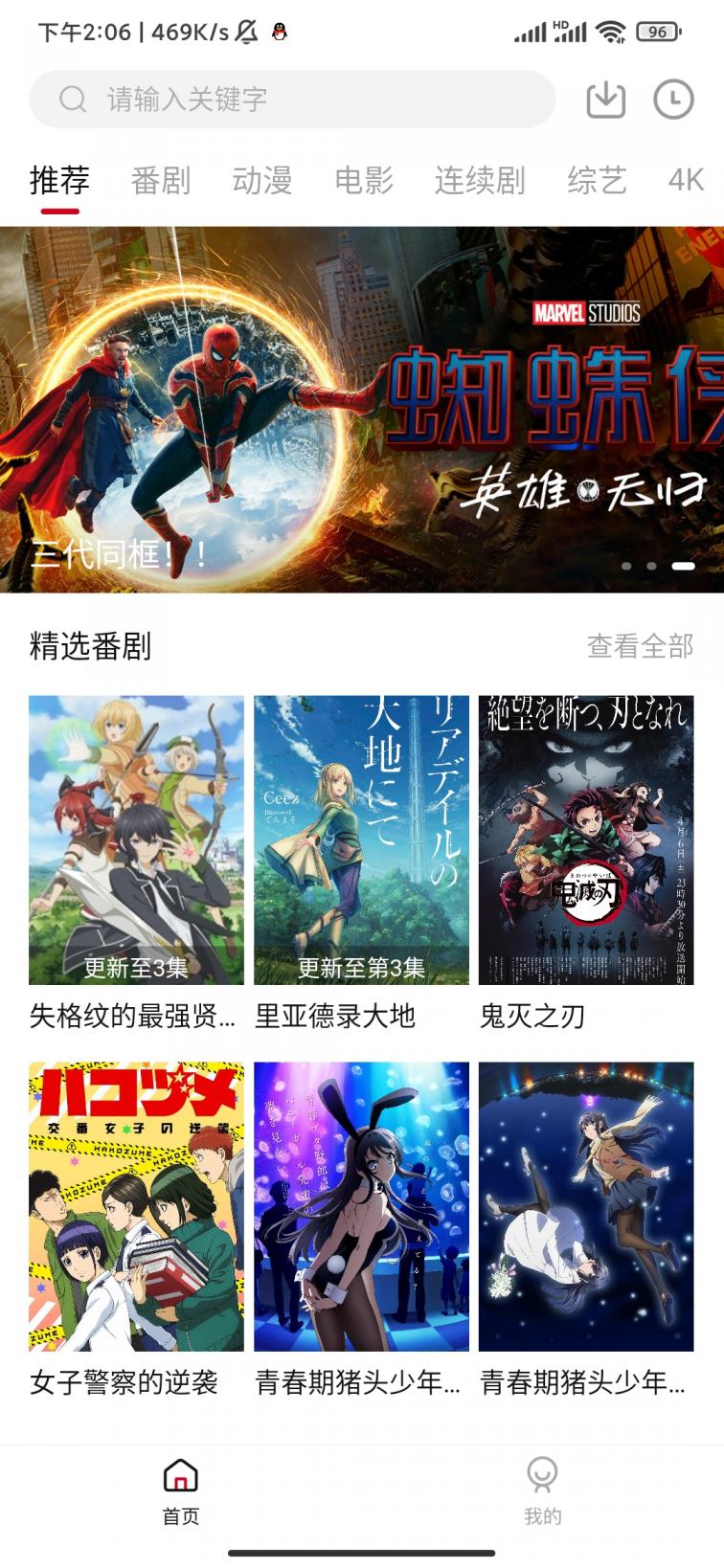The height and width of the screenshot is (1568, 724).
Task: Open the Wi-Fi status icon
Action: (x=613, y=31)
